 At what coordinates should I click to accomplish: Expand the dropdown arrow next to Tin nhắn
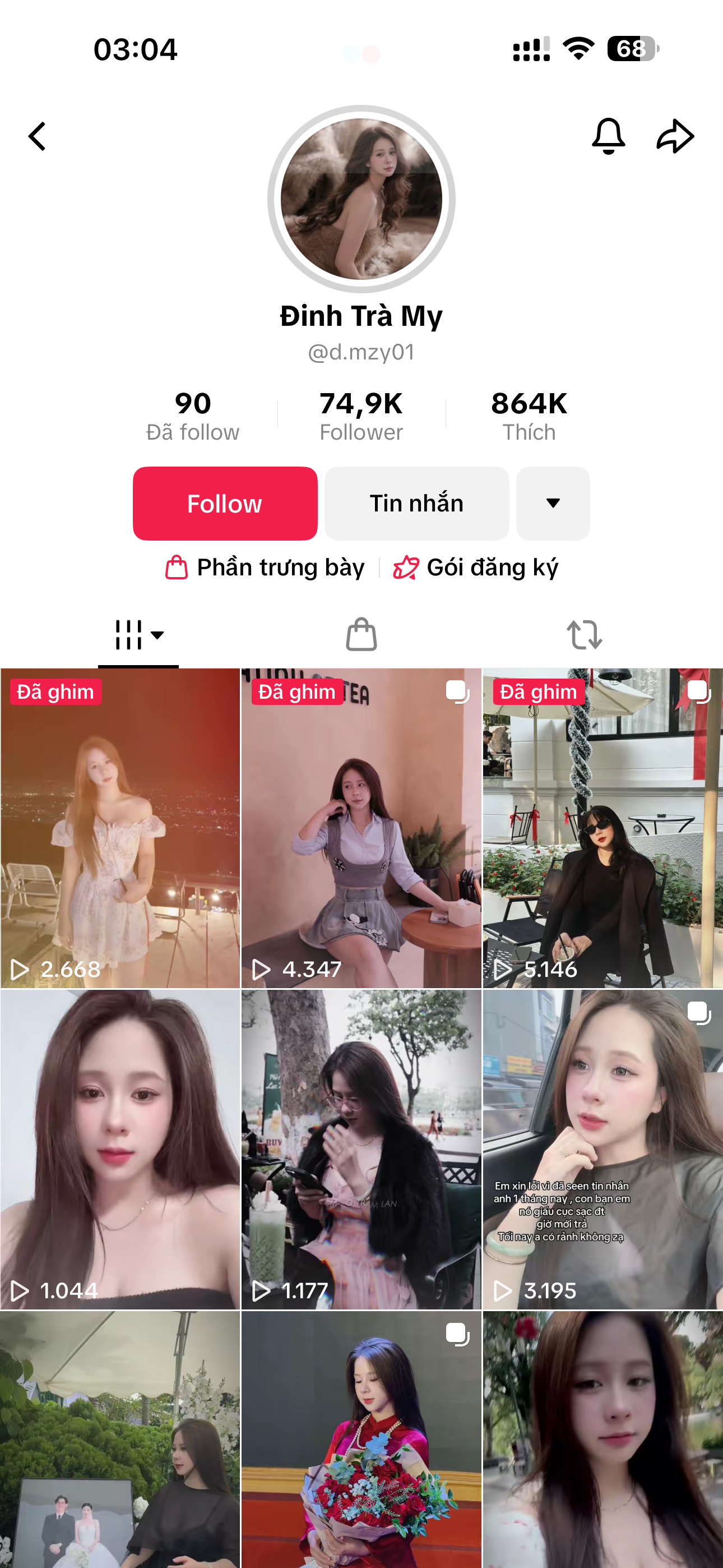click(x=553, y=504)
